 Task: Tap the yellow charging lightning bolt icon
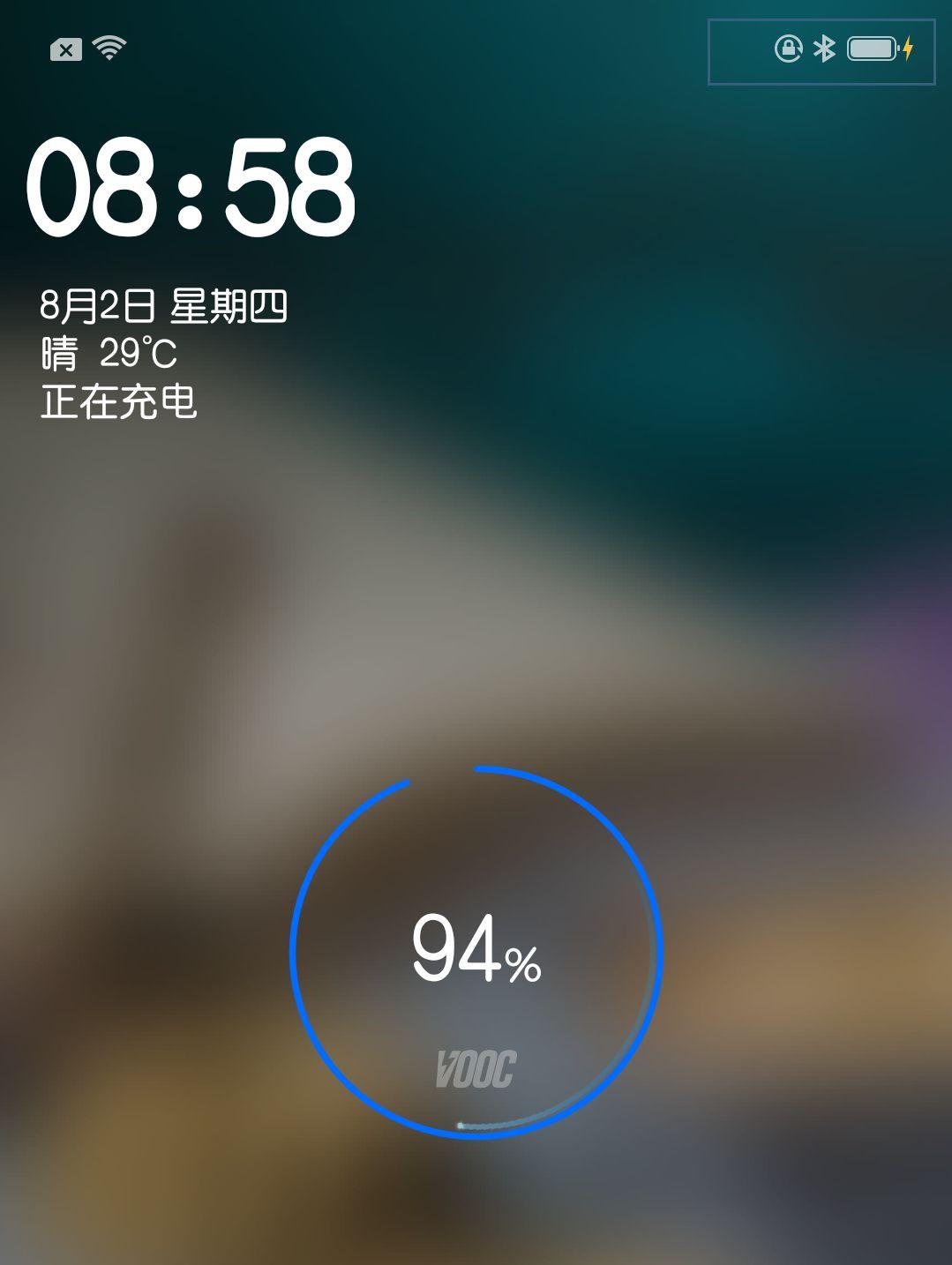point(909,49)
